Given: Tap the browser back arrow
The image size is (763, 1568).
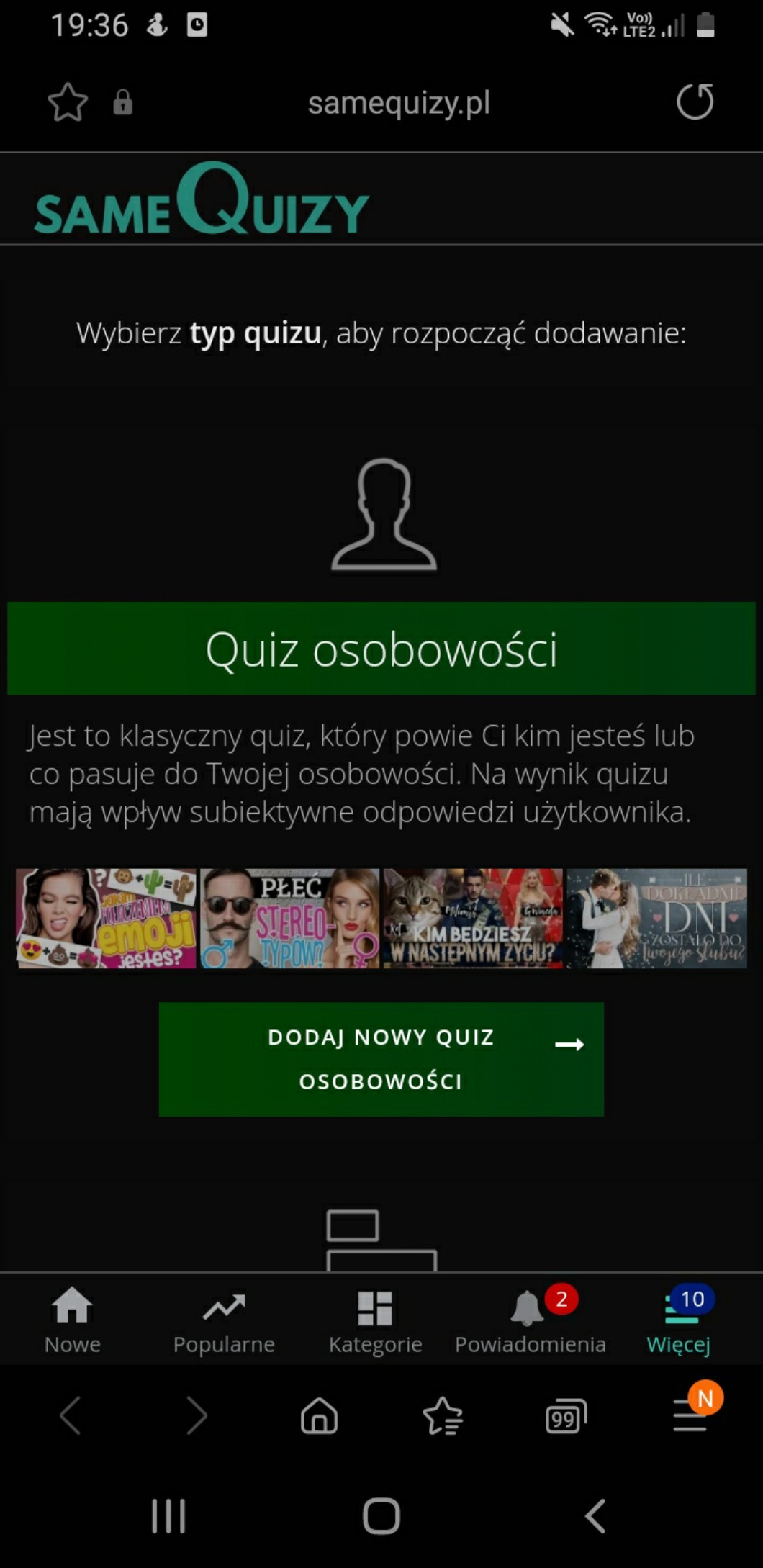Looking at the screenshot, I should coord(71,1416).
